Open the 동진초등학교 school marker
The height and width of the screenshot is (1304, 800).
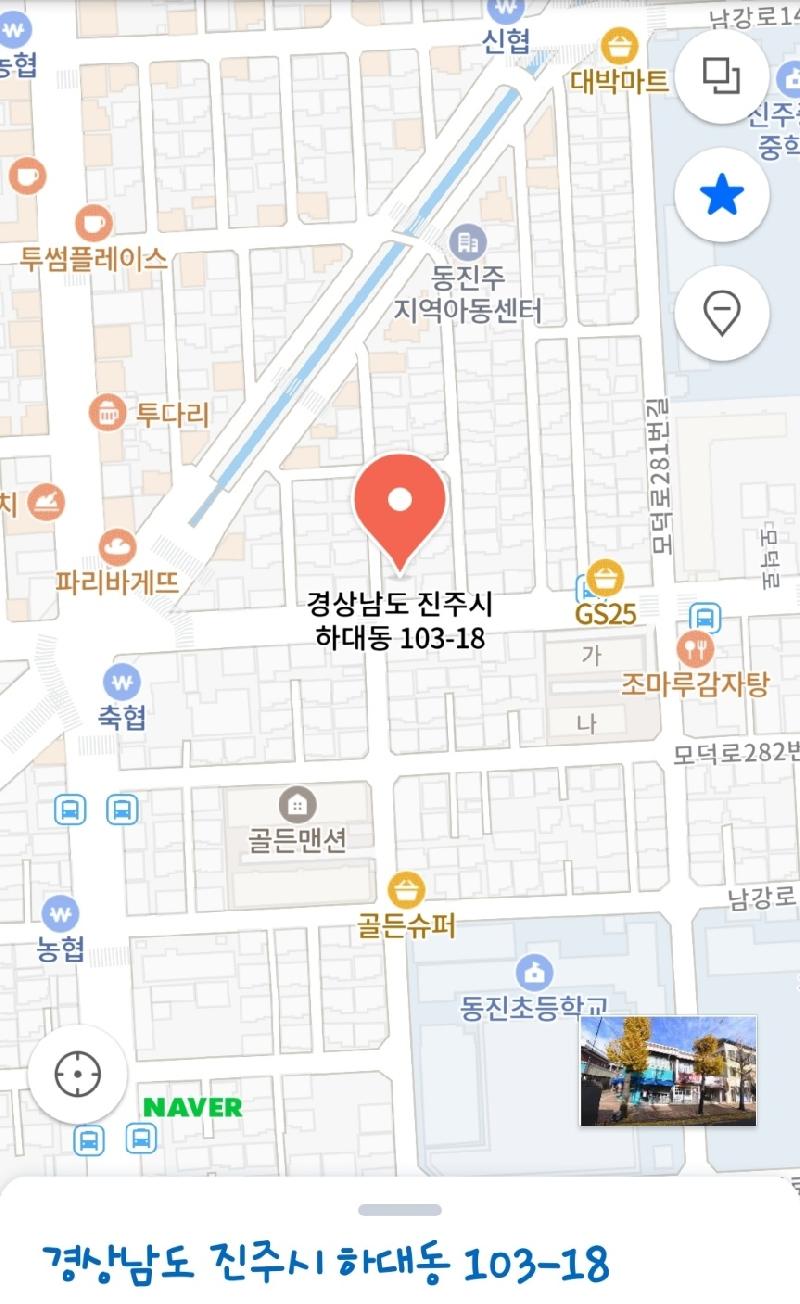click(x=534, y=972)
